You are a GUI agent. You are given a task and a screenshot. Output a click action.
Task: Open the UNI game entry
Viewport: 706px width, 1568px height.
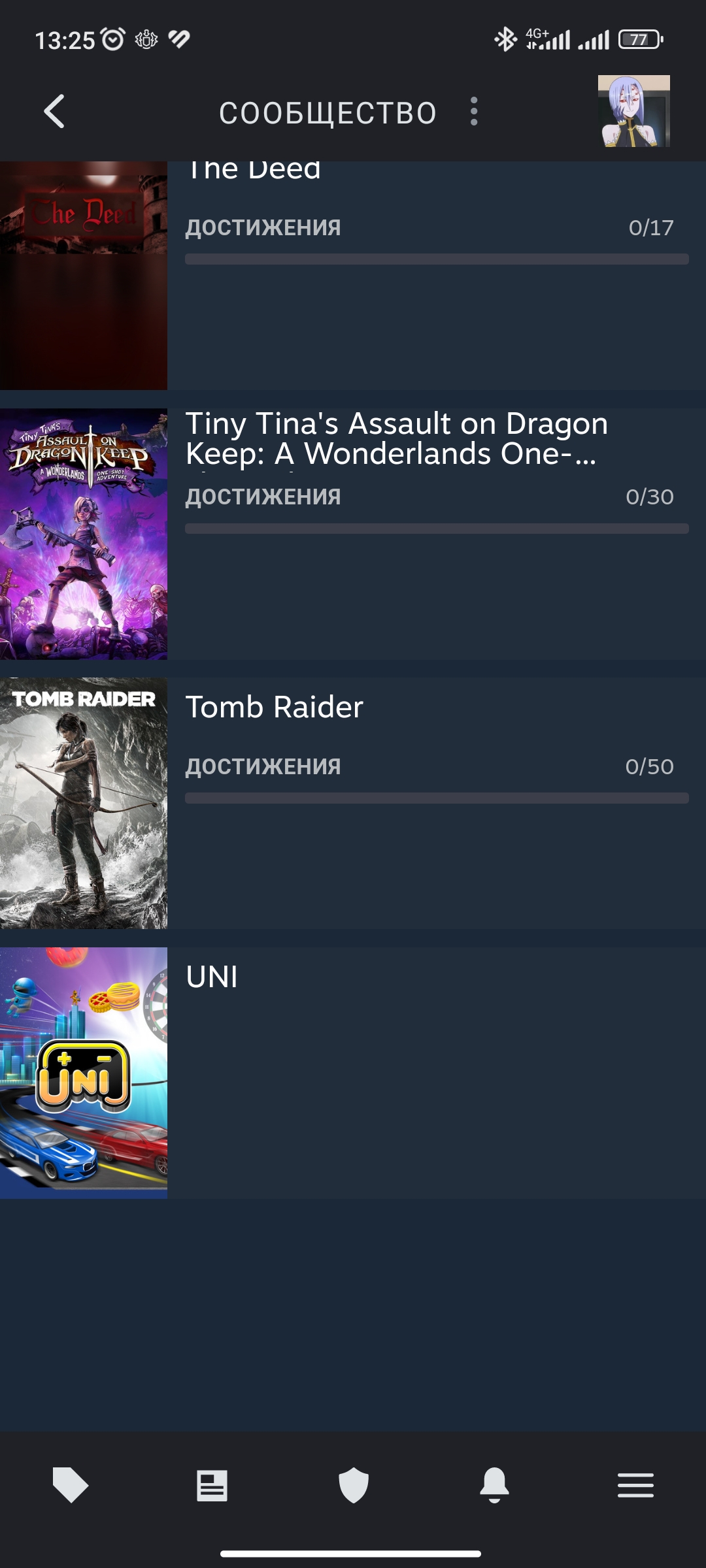point(353,1073)
